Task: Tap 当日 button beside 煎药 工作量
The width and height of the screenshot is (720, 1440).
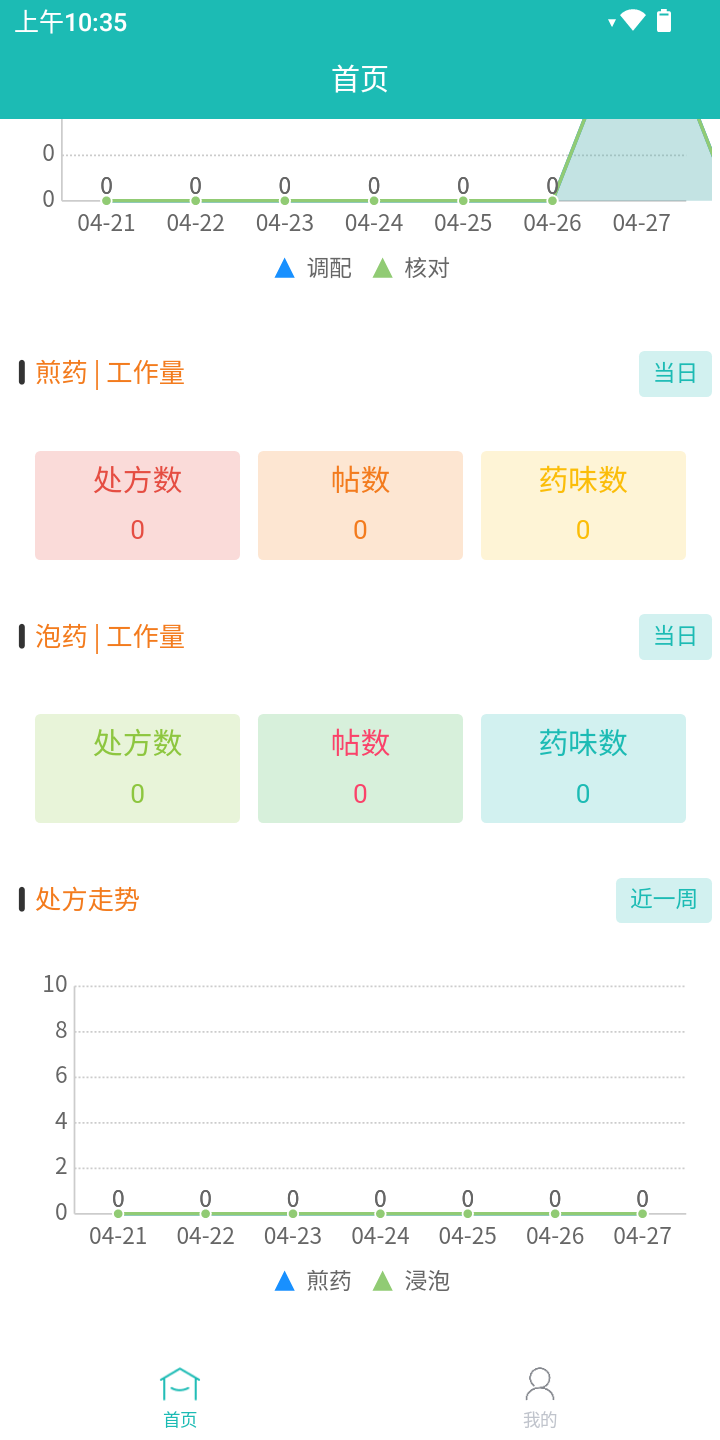Action: click(x=675, y=374)
